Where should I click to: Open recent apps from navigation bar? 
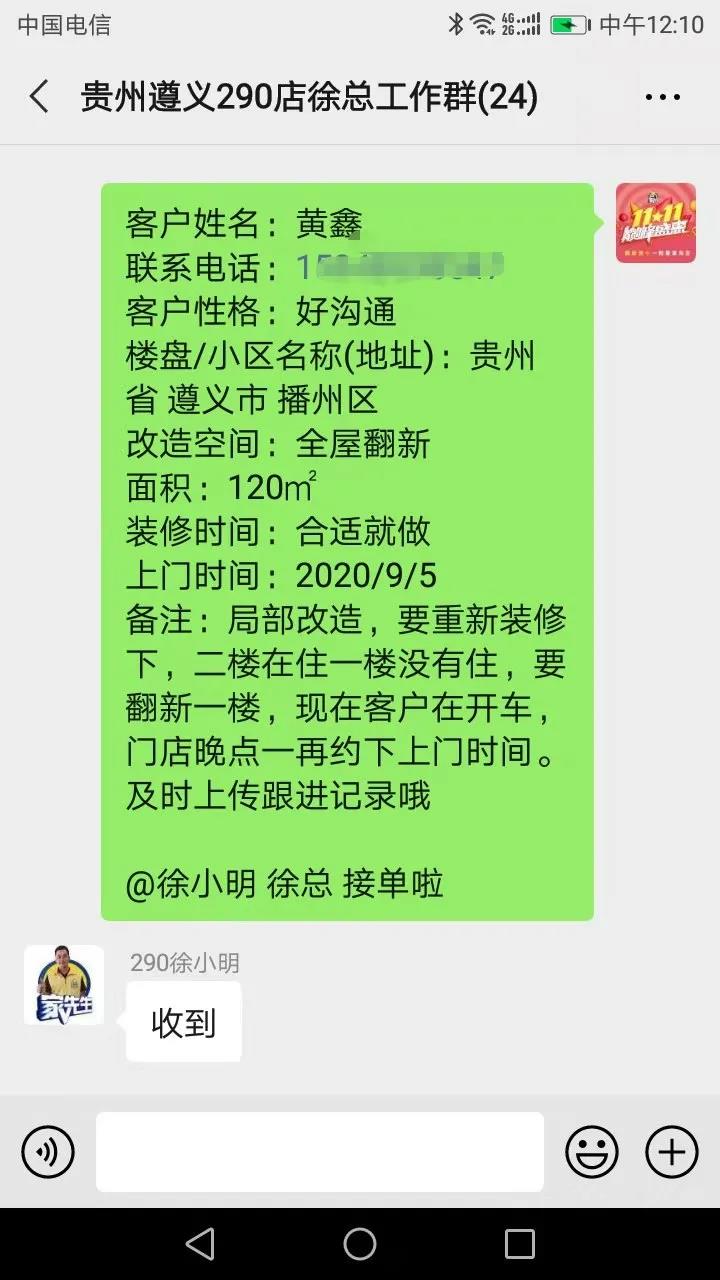click(x=519, y=1244)
